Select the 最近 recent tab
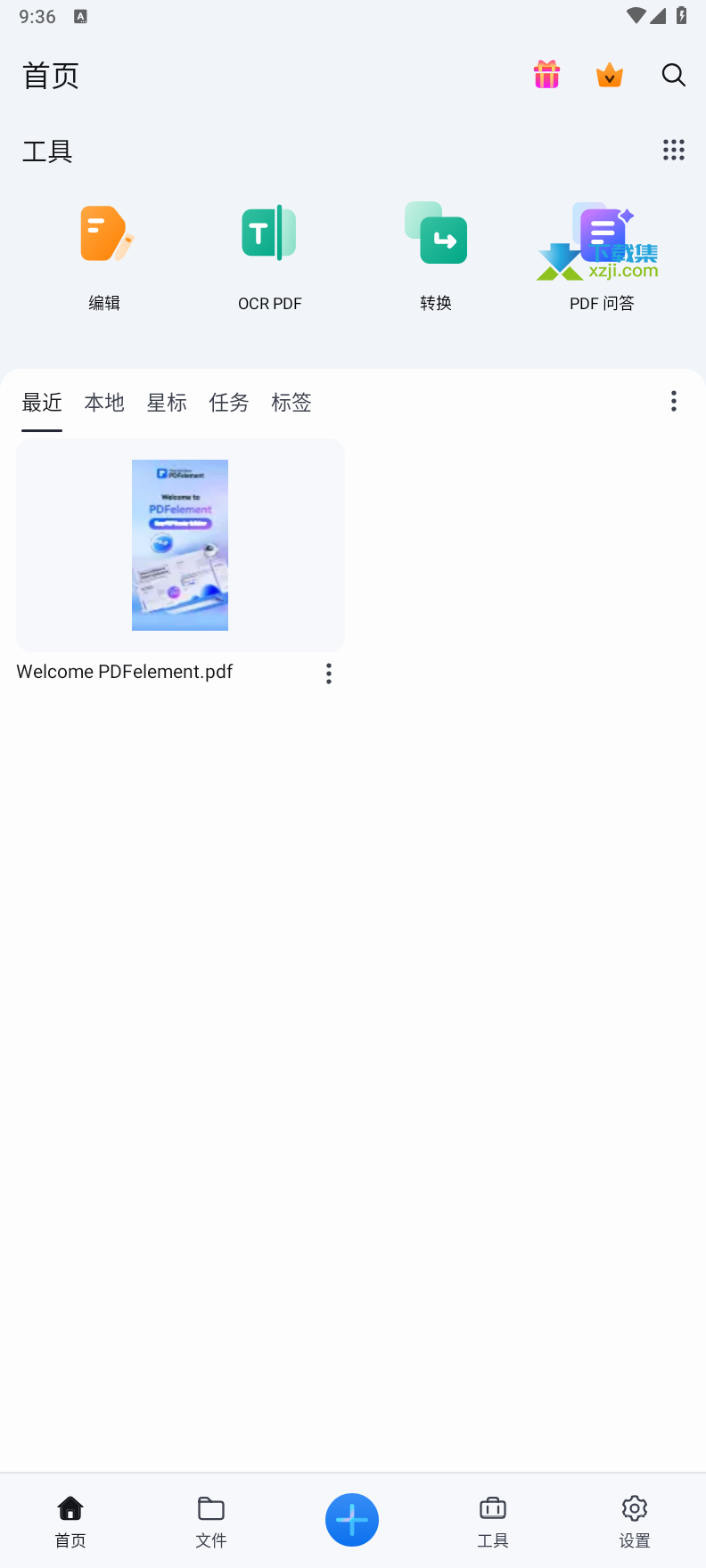Image resolution: width=706 pixels, height=1568 pixels. [42, 403]
